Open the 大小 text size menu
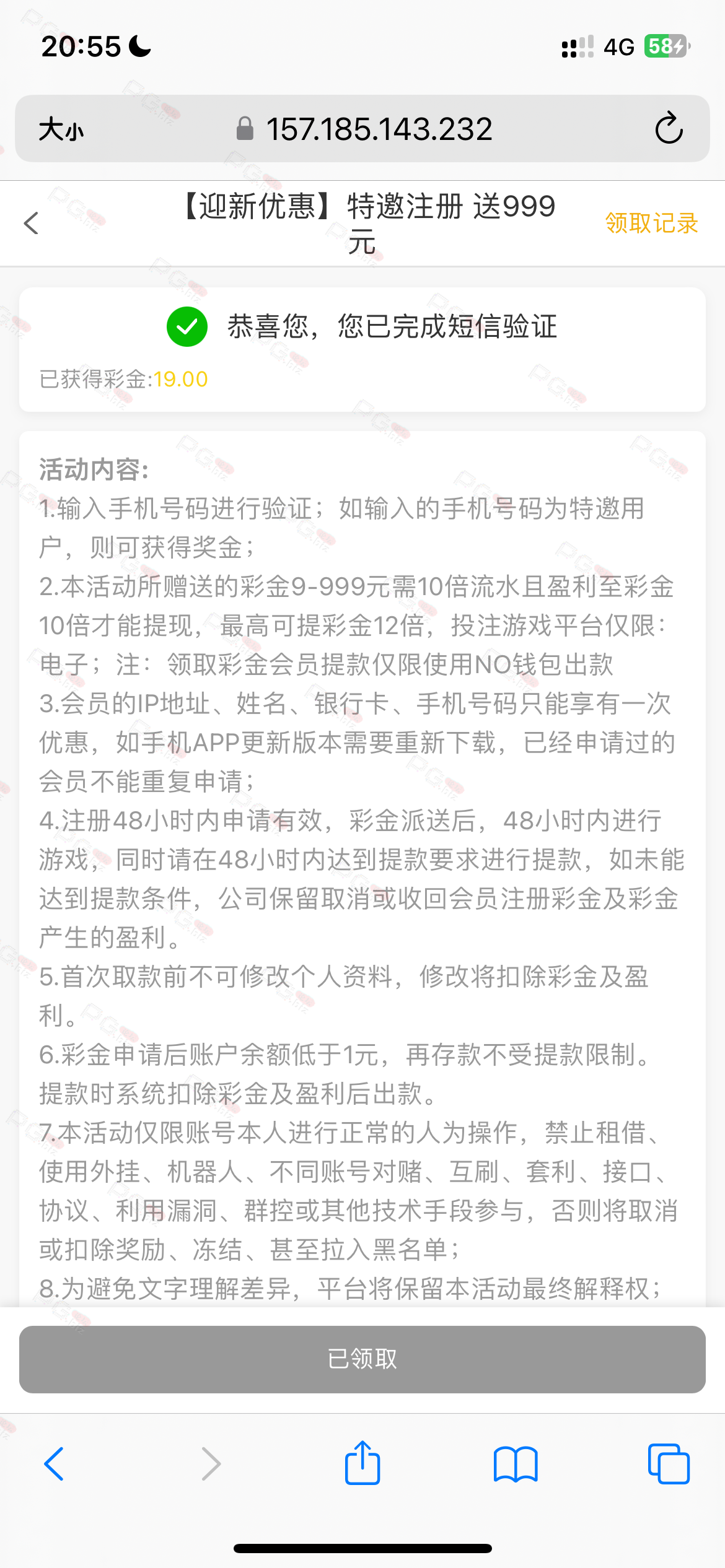This screenshot has width=725, height=1568. coord(61,129)
